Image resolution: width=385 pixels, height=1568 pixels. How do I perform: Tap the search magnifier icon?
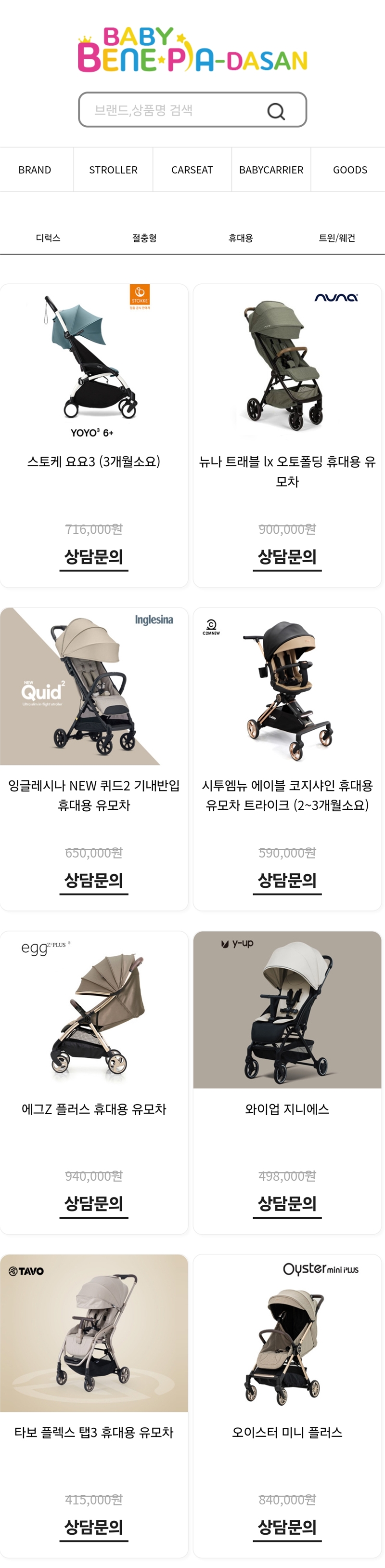click(x=276, y=111)
